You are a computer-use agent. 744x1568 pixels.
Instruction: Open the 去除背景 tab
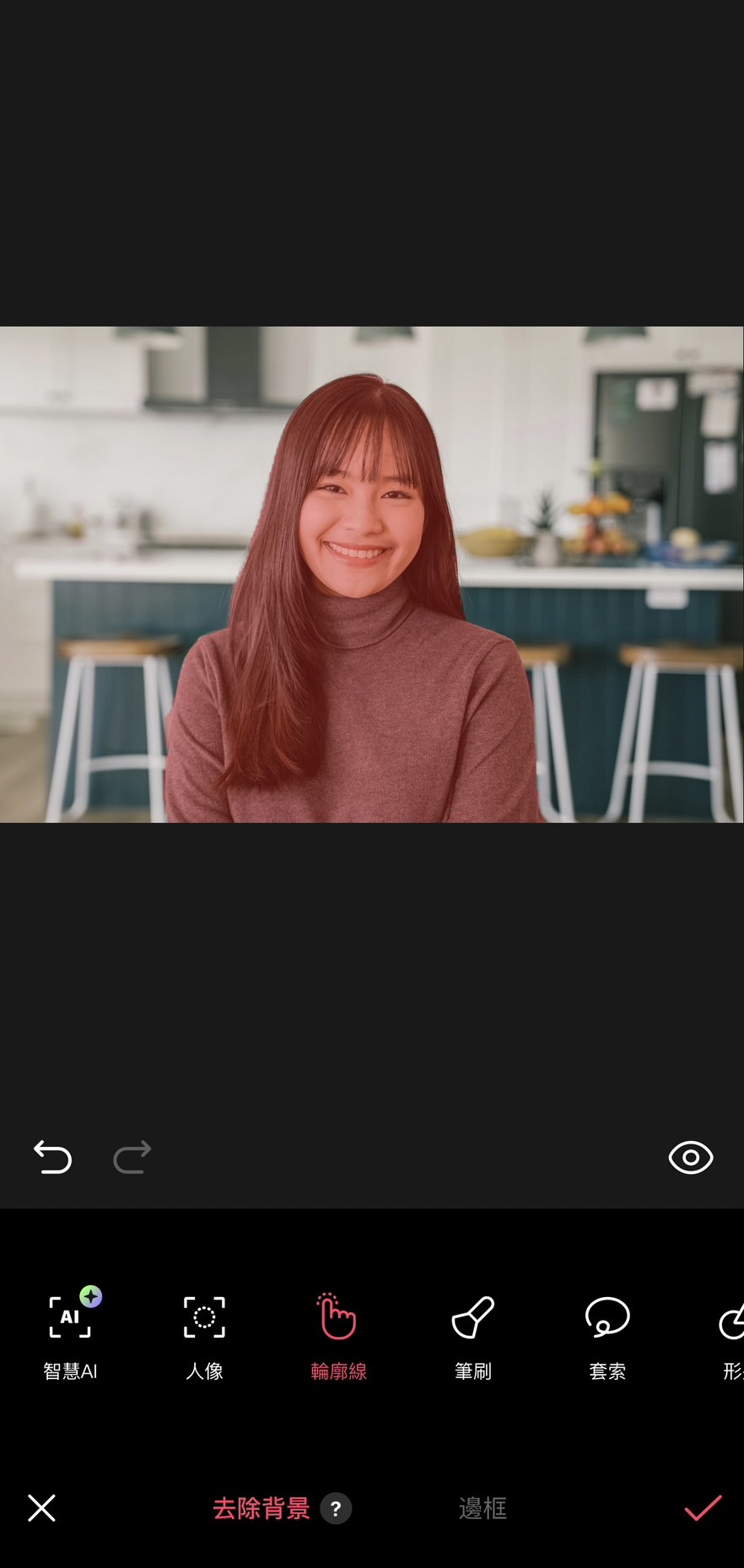[x=261, y=1508]
